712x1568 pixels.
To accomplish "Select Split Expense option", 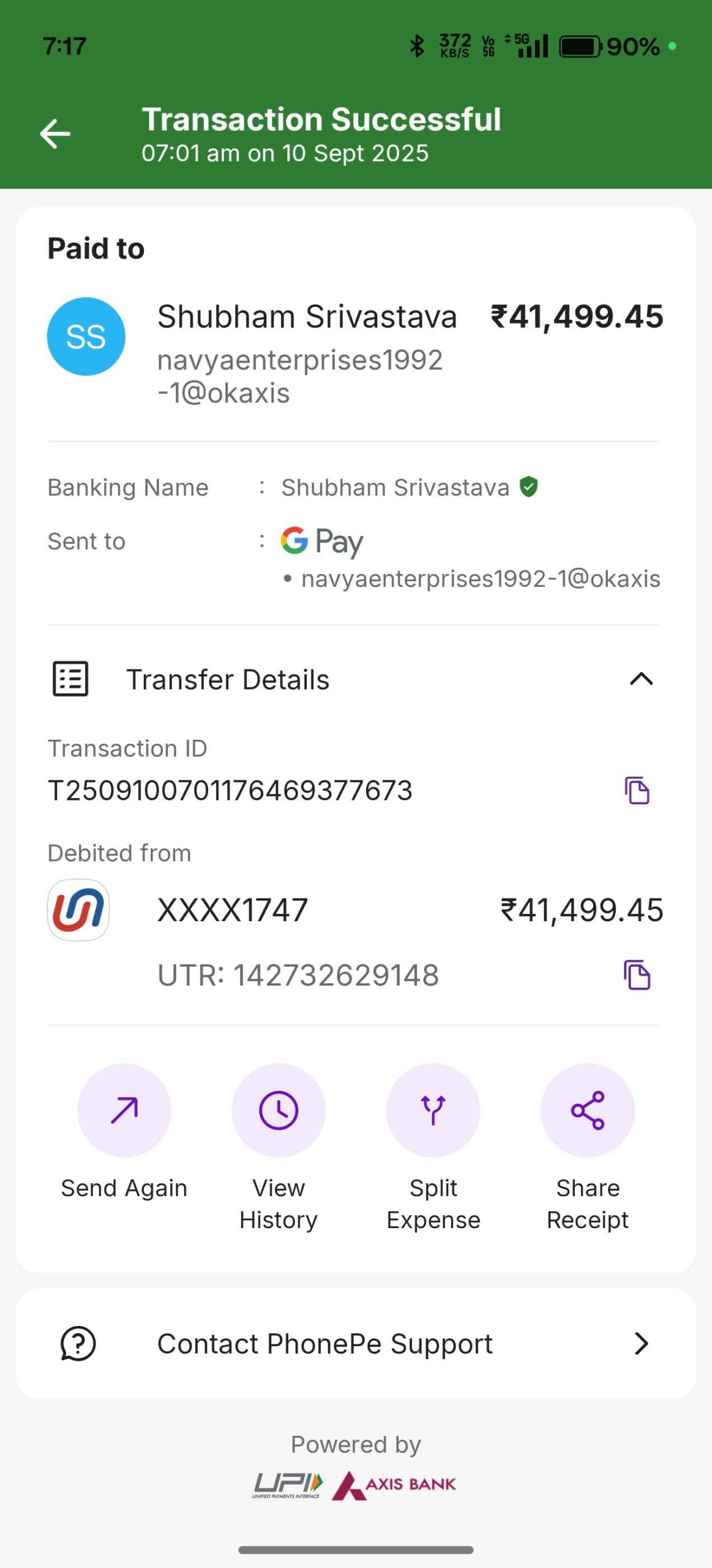I will point(433,1110).
